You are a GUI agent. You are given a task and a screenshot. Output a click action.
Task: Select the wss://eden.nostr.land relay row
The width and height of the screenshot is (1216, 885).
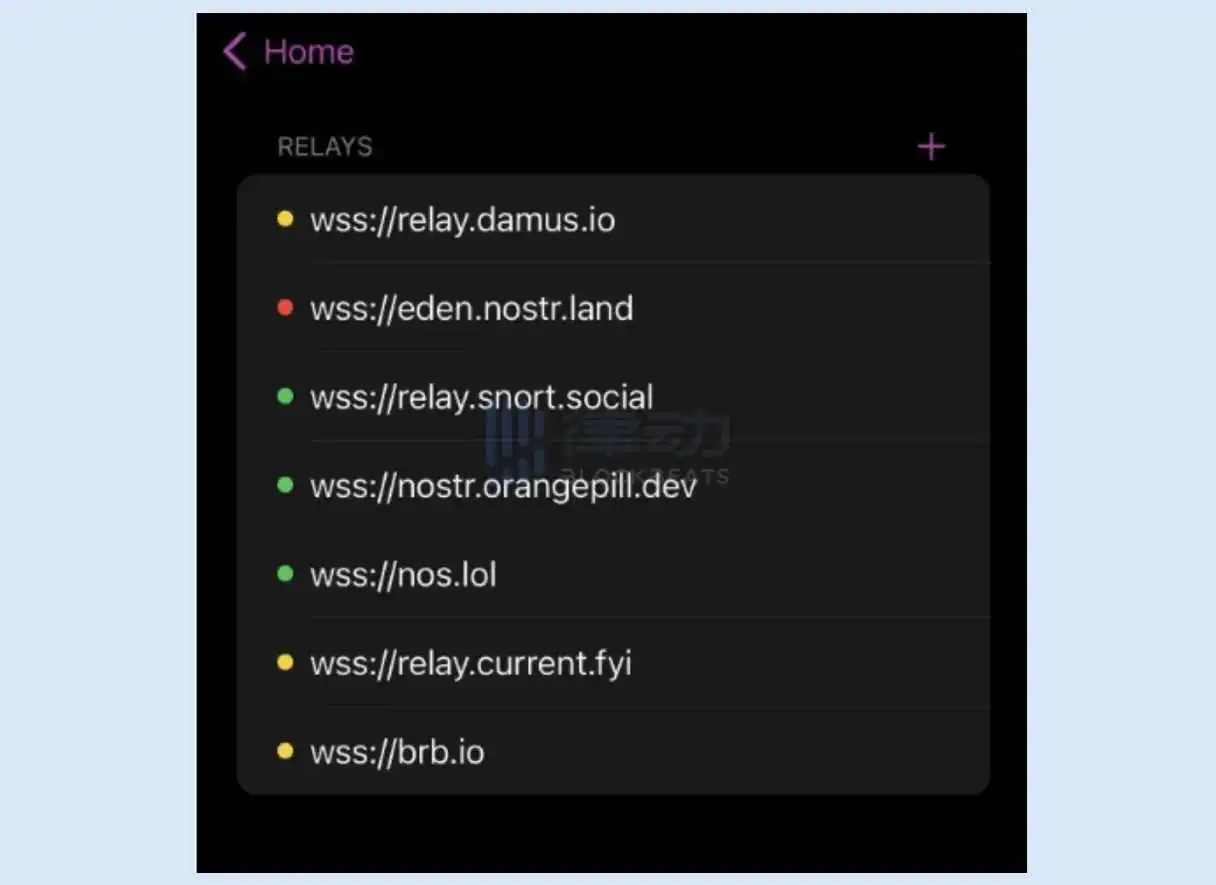(x=471, y=308)
